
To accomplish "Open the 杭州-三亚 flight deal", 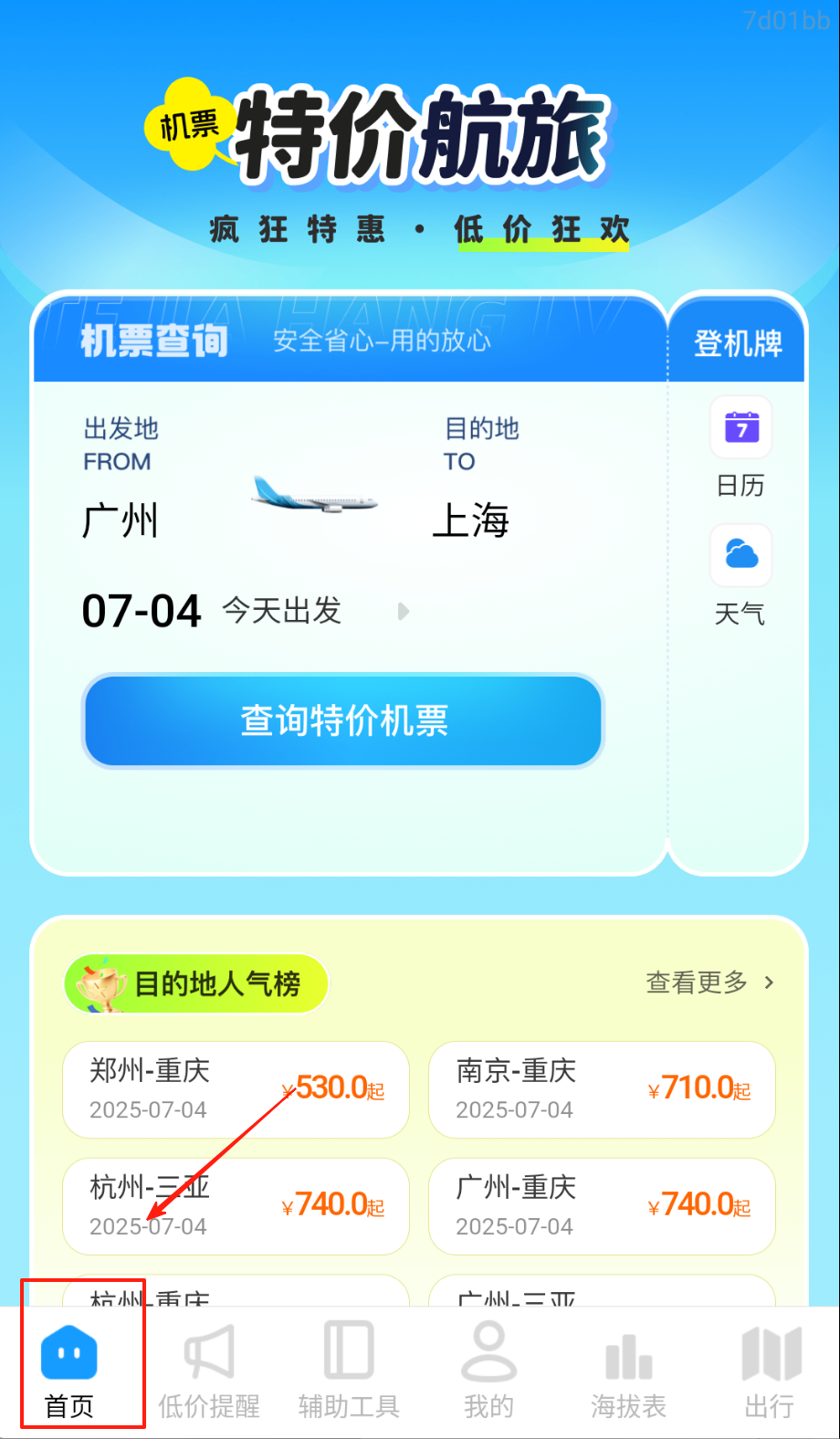I will 236,1206.
